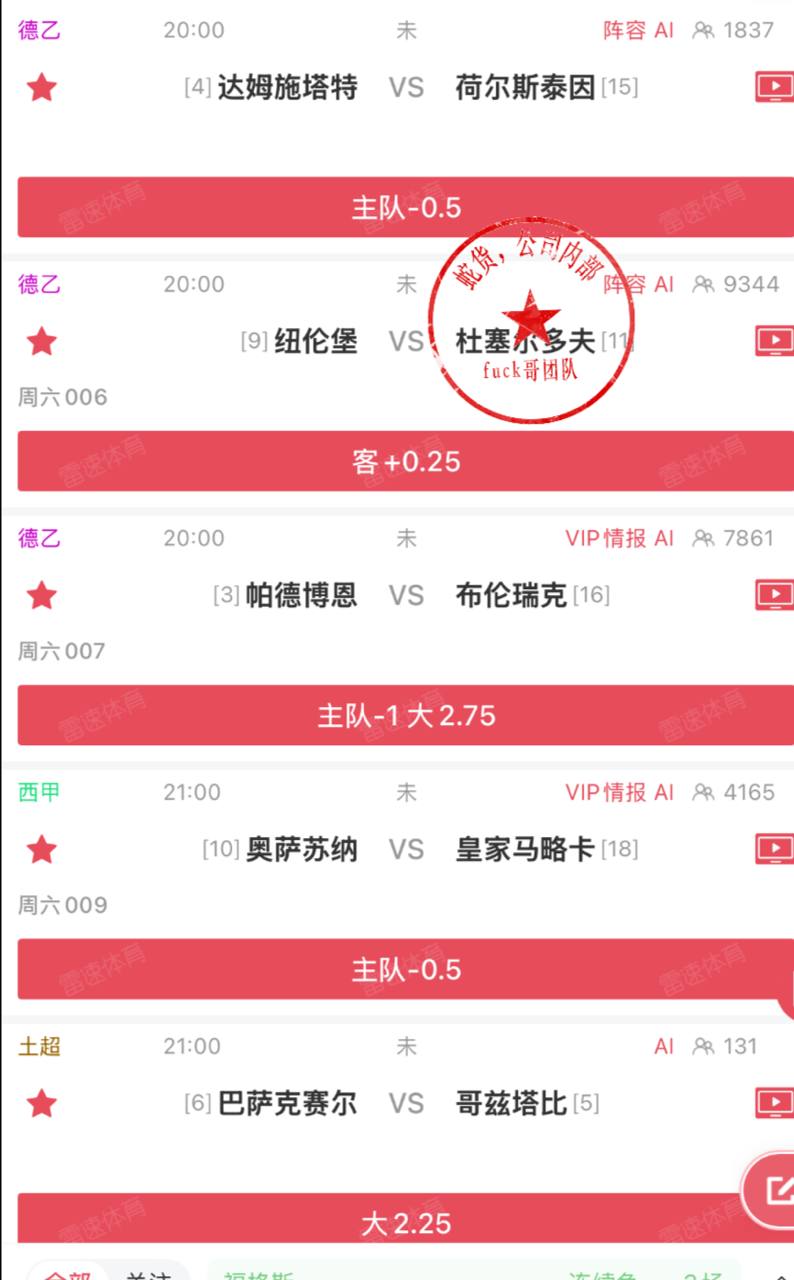Open live video for 巴萨克赛尔 match
The height and width of the screenshot is (1280, 794).
pyautogui.click(x=773, y=1104)
